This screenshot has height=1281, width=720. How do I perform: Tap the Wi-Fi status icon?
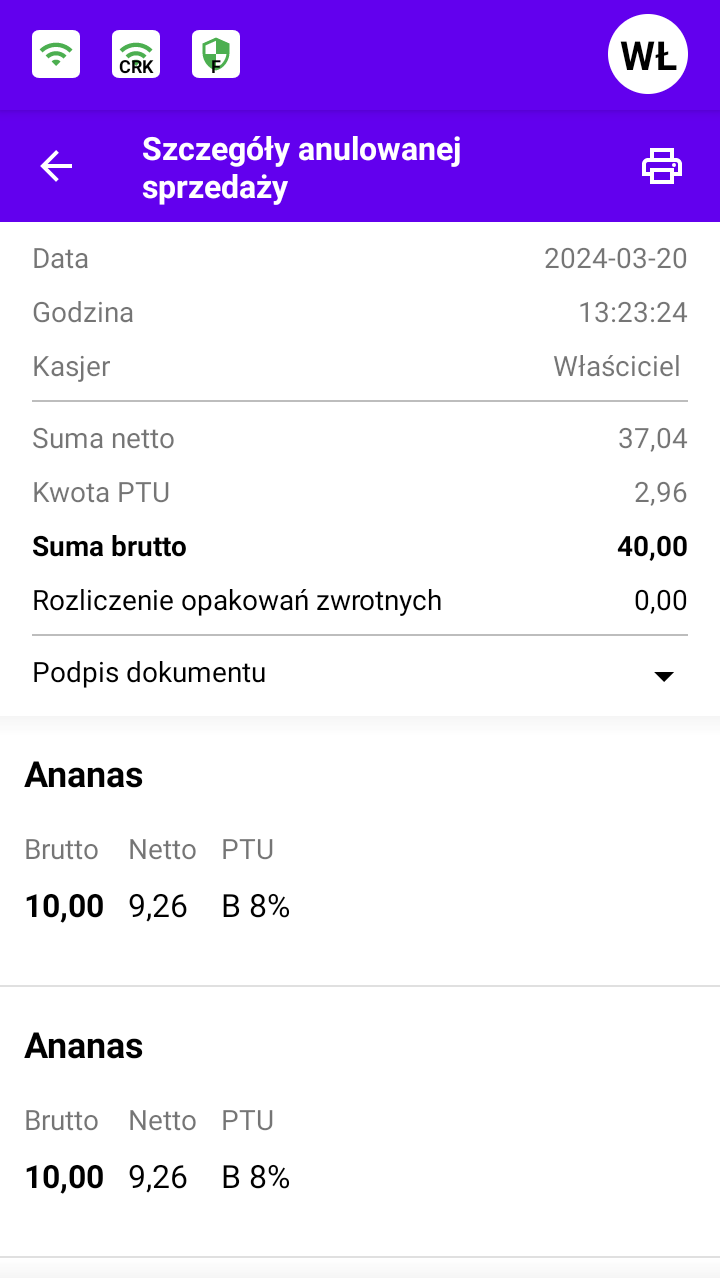pyautogui.click(x=56, y=54)
